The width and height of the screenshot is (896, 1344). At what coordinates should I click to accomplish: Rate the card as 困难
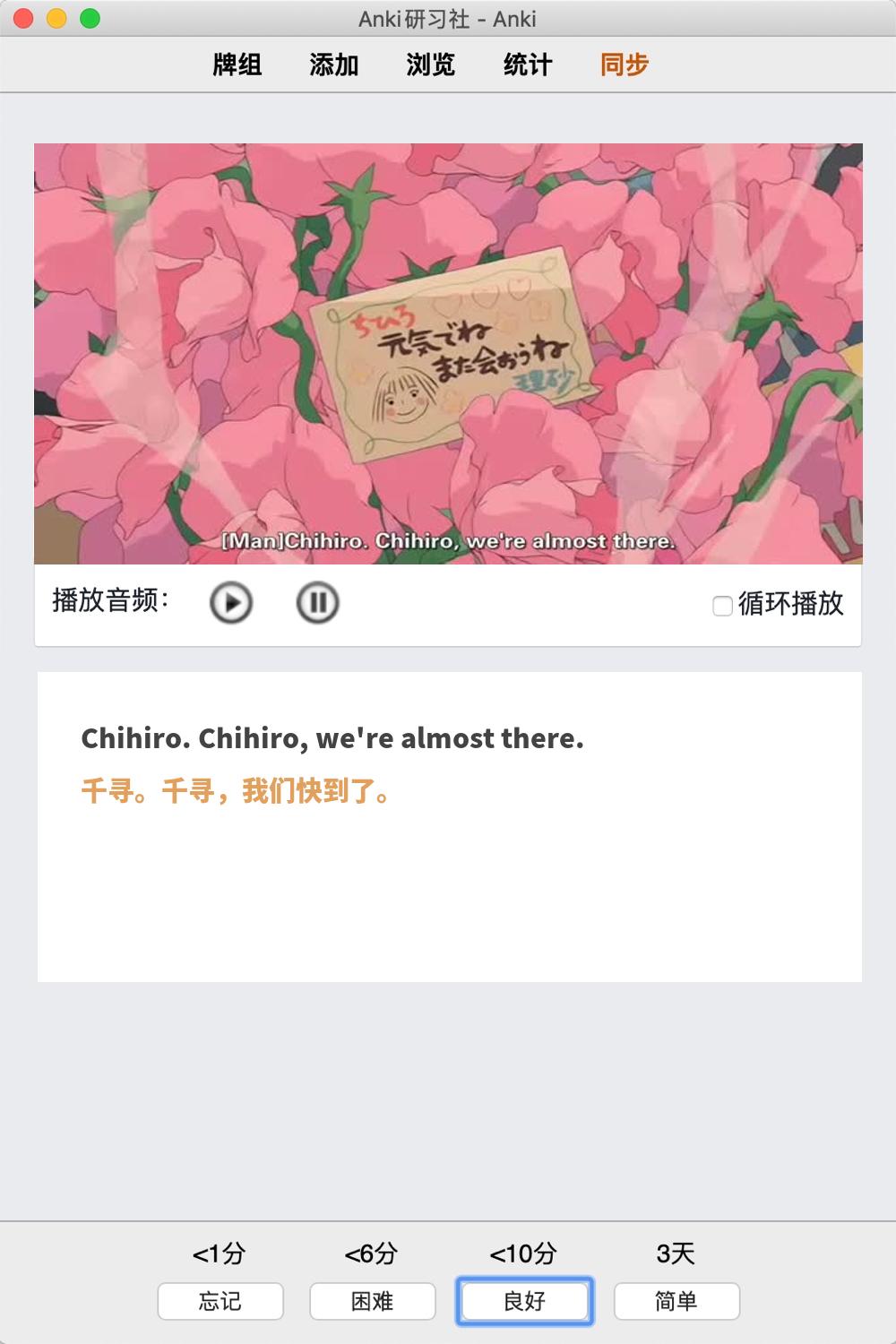[373, 1301]
